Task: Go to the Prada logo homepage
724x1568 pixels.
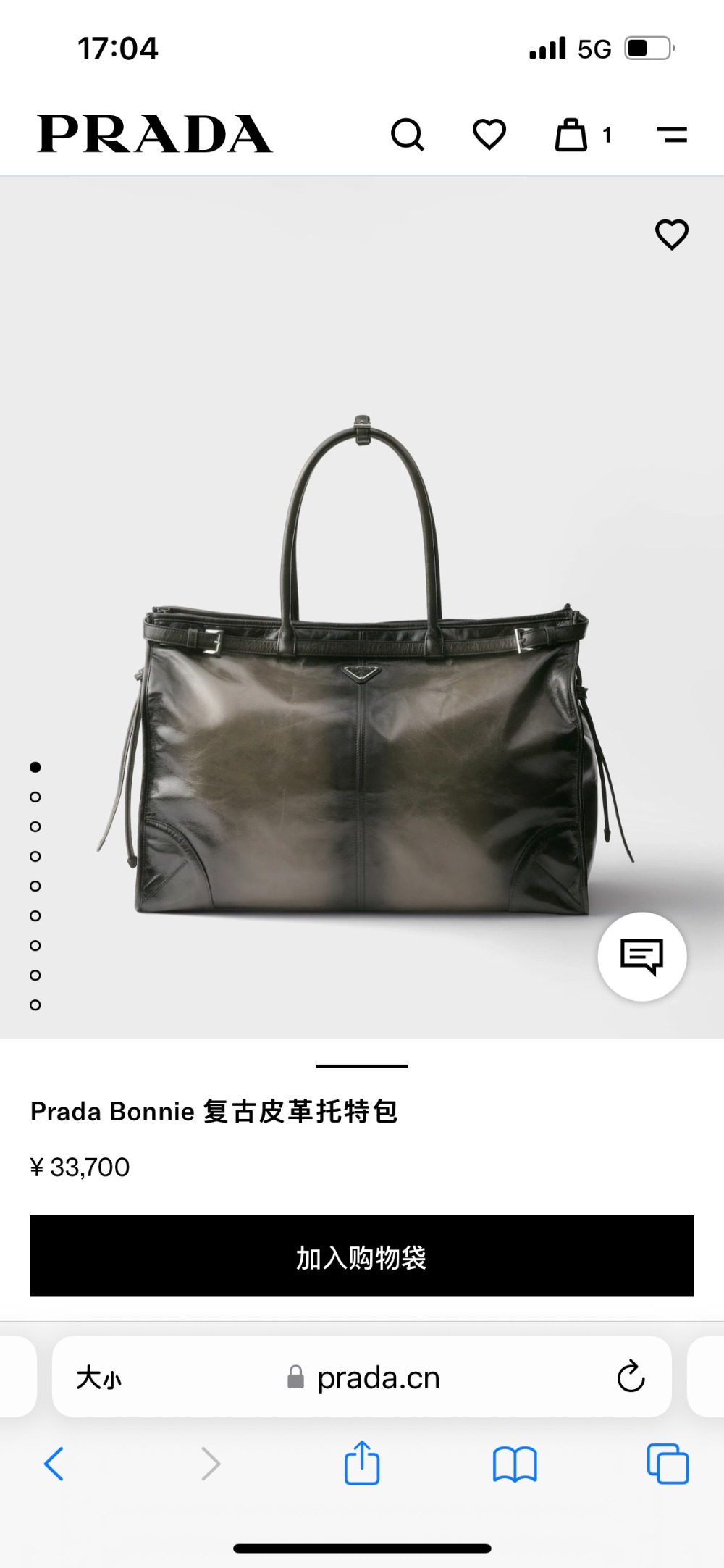Action: [x=155, y=135]
